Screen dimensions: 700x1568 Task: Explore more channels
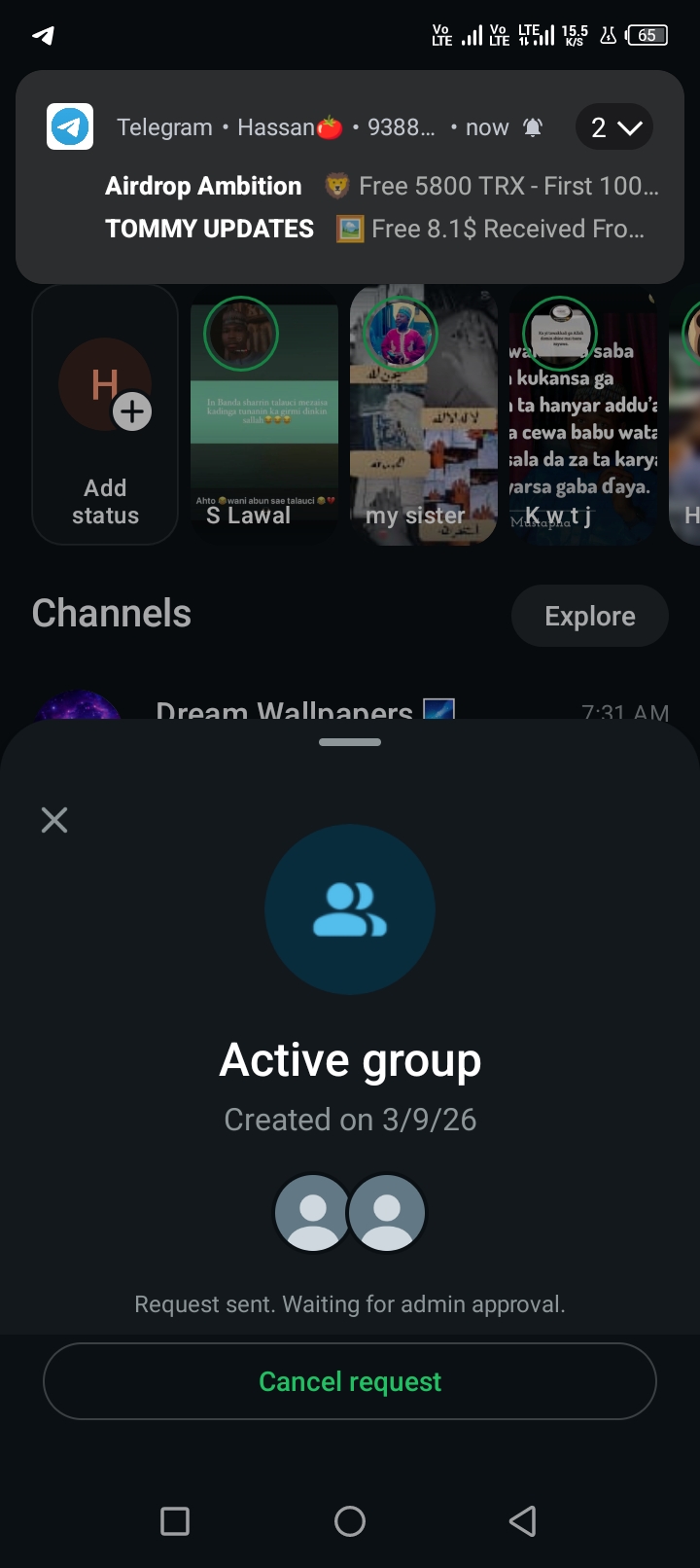(589, 616)
